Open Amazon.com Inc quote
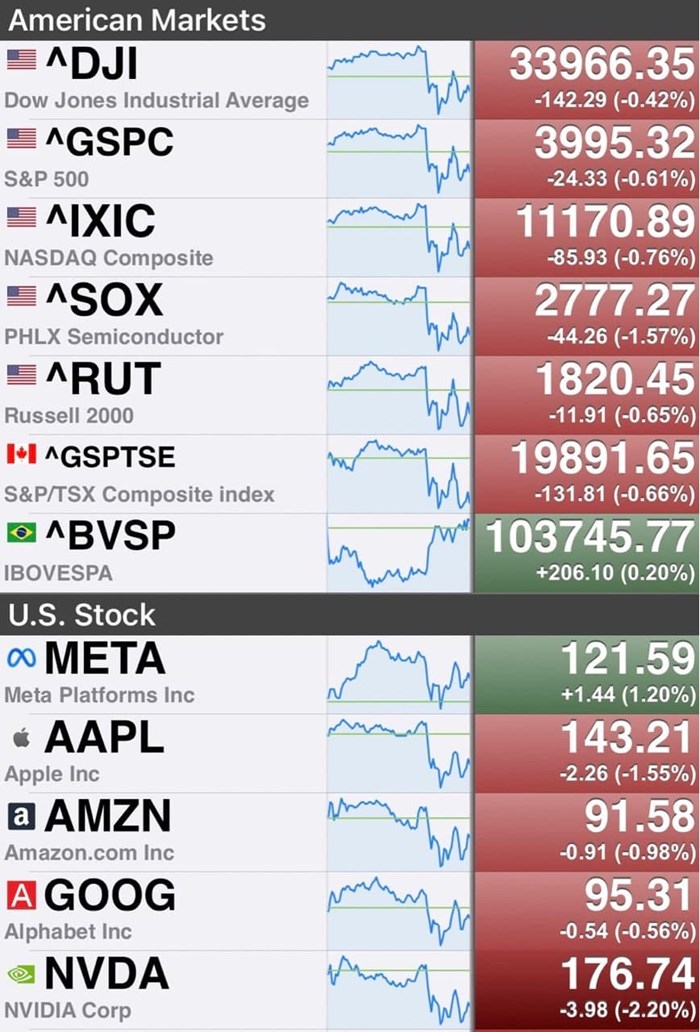700x1032 pixels. [x=160, y=833]
